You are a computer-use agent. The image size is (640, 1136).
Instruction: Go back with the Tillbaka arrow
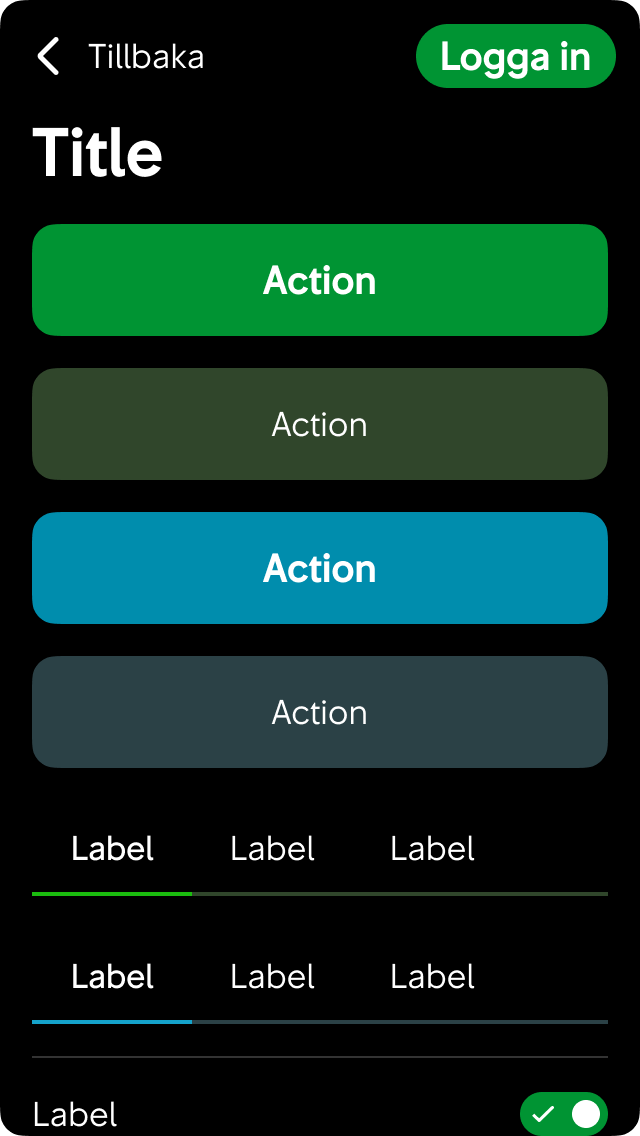[49, 57]
